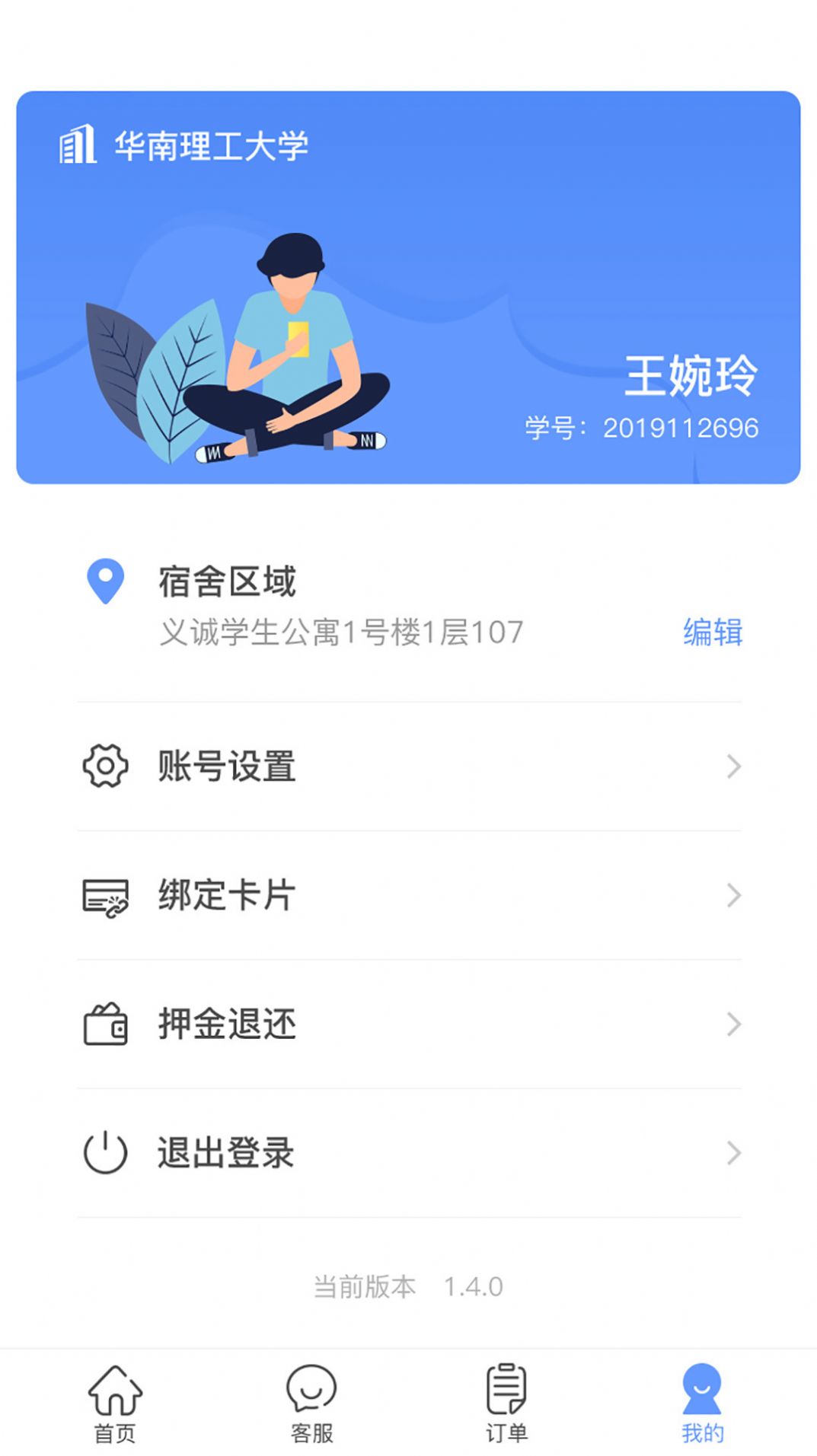
Task: Expand 绑定卡片 via its right chevron
Action: (x=732, y=897)
